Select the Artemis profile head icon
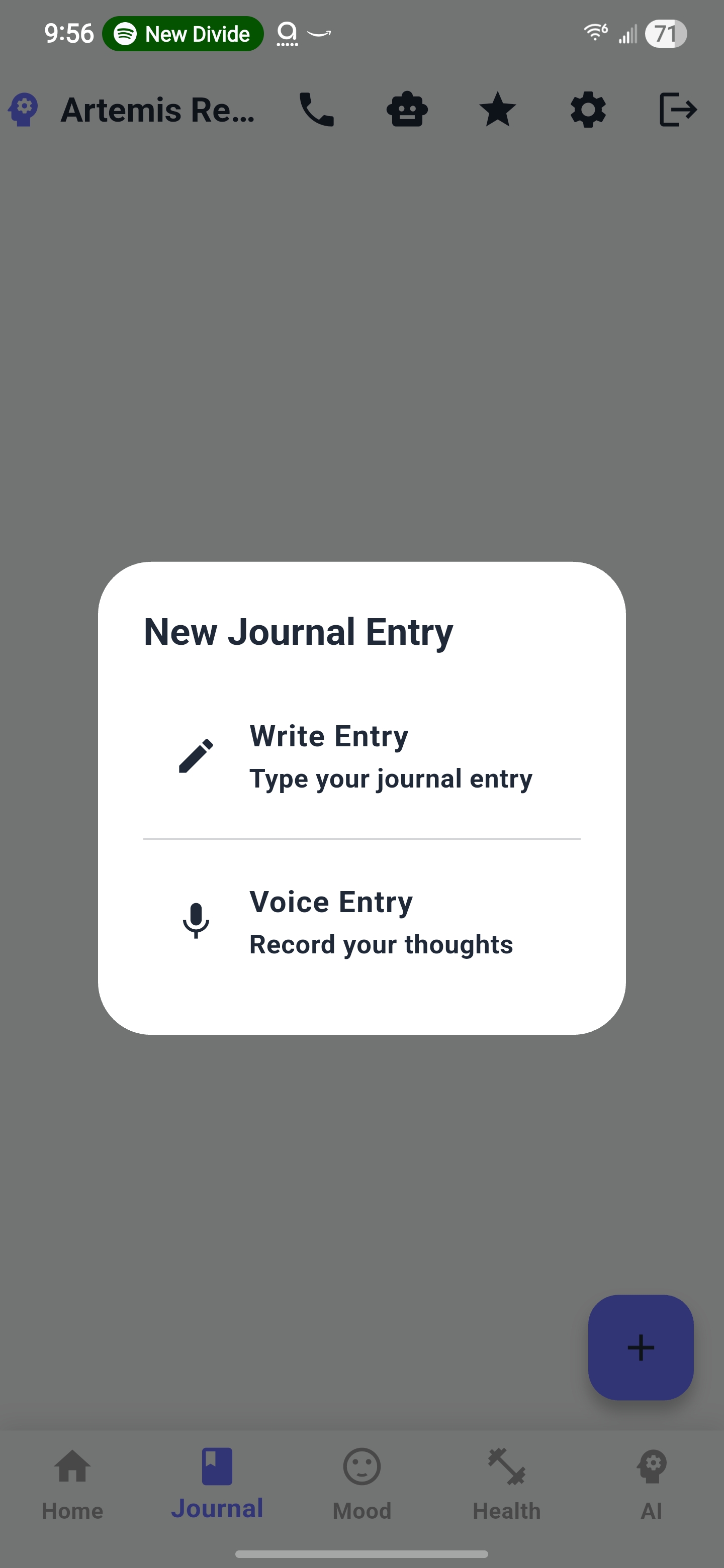Viewport: 724px width, 1568px height. click(x=23, y=110)
